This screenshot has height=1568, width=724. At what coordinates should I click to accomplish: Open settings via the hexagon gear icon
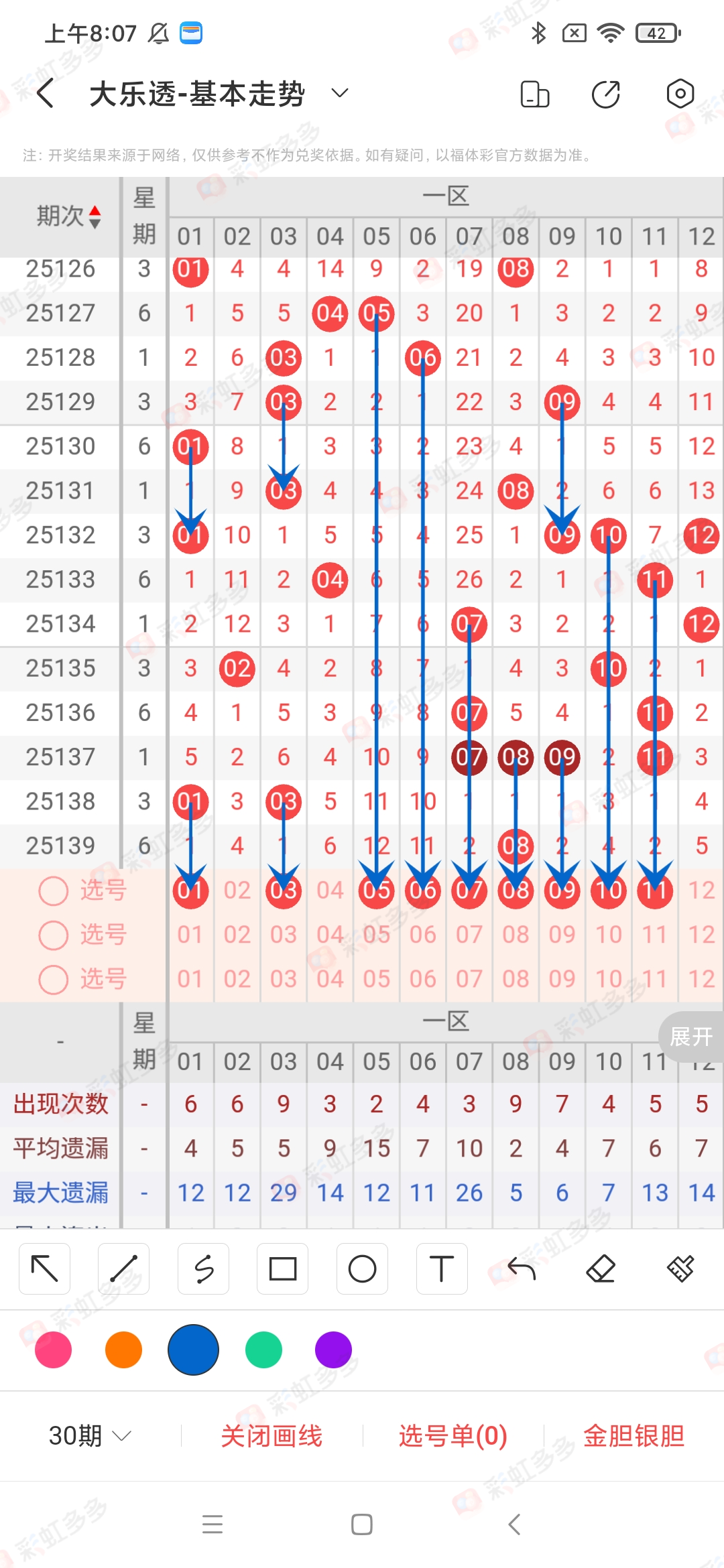click(680, 94)
